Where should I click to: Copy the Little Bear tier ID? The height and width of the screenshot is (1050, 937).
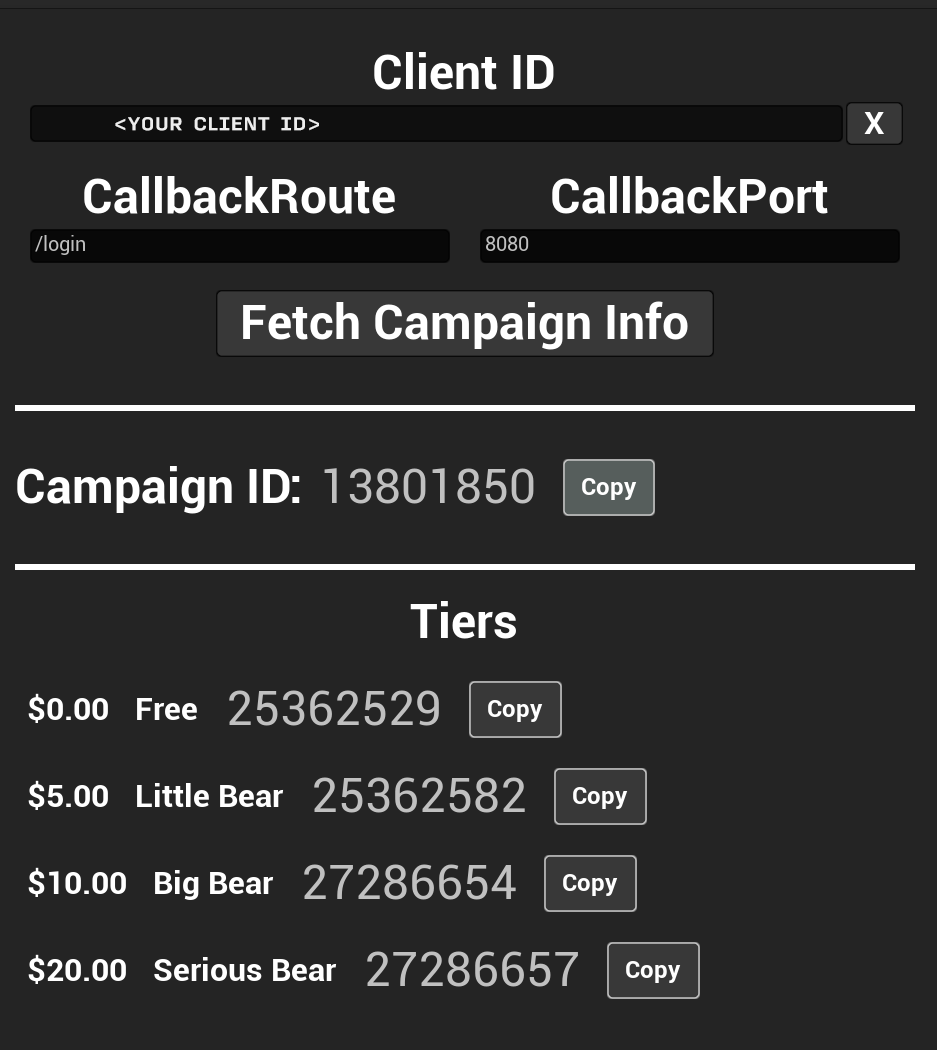(x=600, y=796)
